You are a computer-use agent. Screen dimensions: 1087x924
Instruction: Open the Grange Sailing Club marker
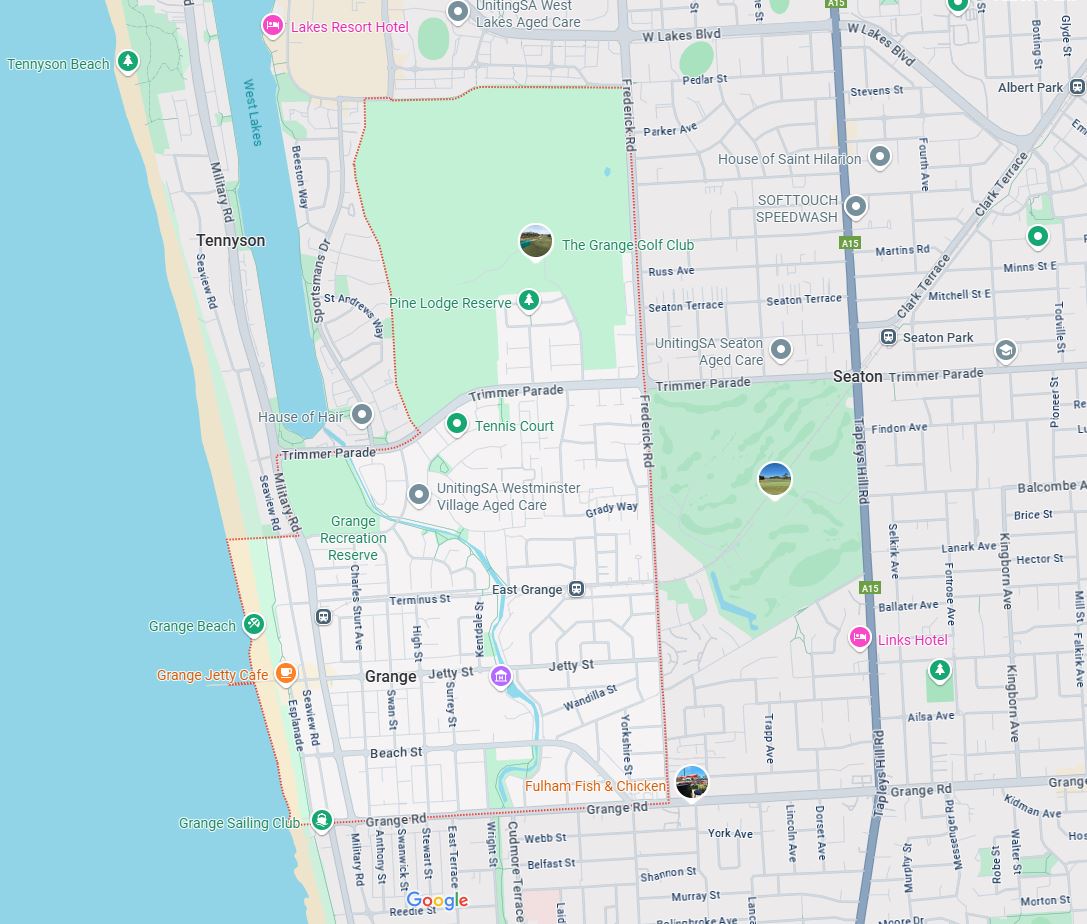tap(321, 821)
